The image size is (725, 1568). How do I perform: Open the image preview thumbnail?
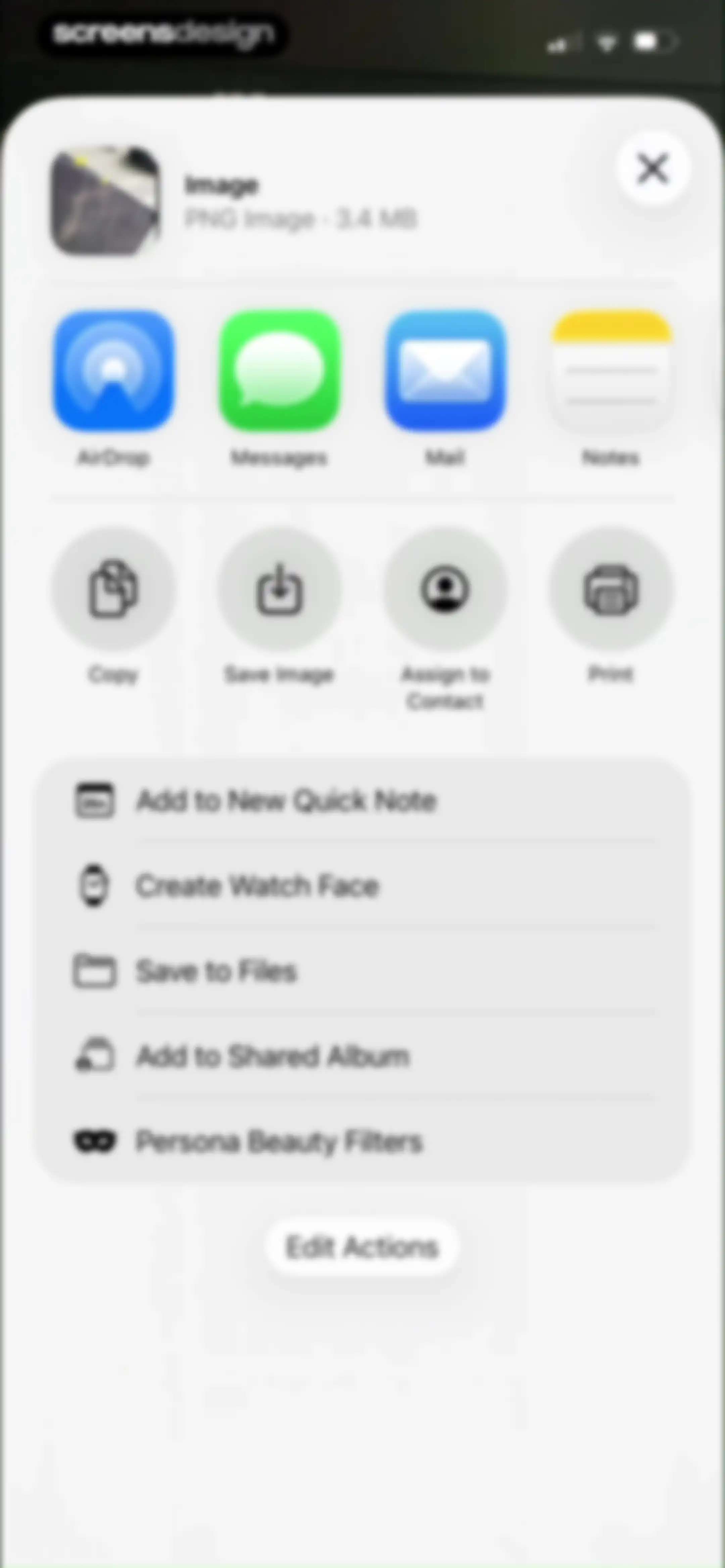click(106, 201)
